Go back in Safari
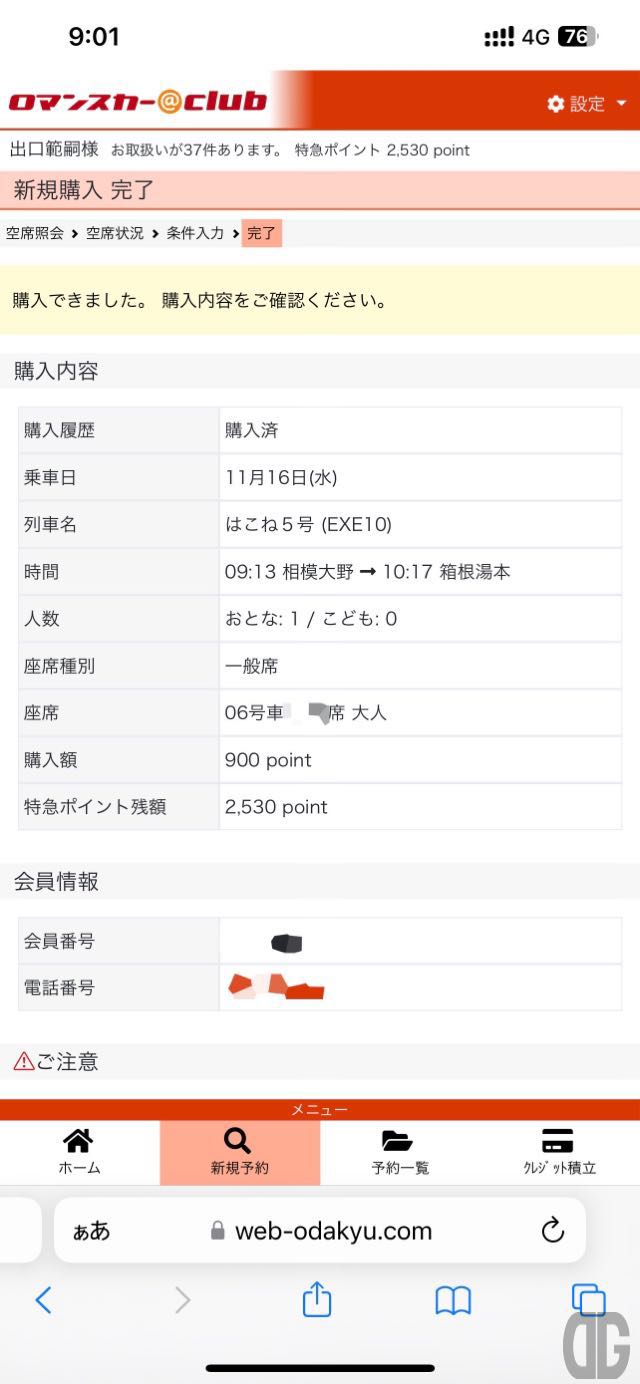The height and width of the screenshot is (1384, 640). click(x=43, y=1300)
